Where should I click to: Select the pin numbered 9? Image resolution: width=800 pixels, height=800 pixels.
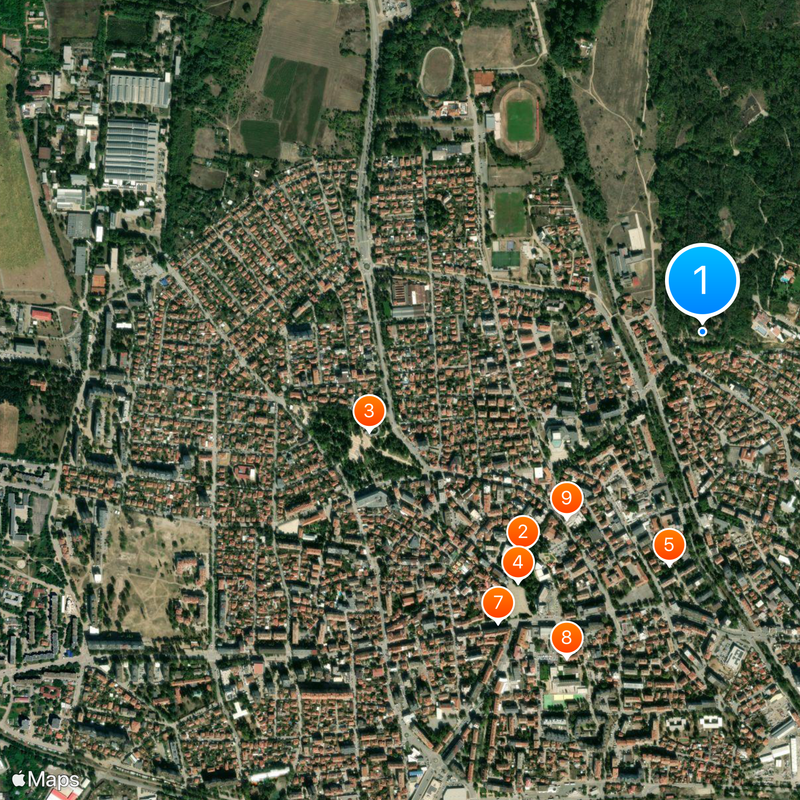click(566, 497)
